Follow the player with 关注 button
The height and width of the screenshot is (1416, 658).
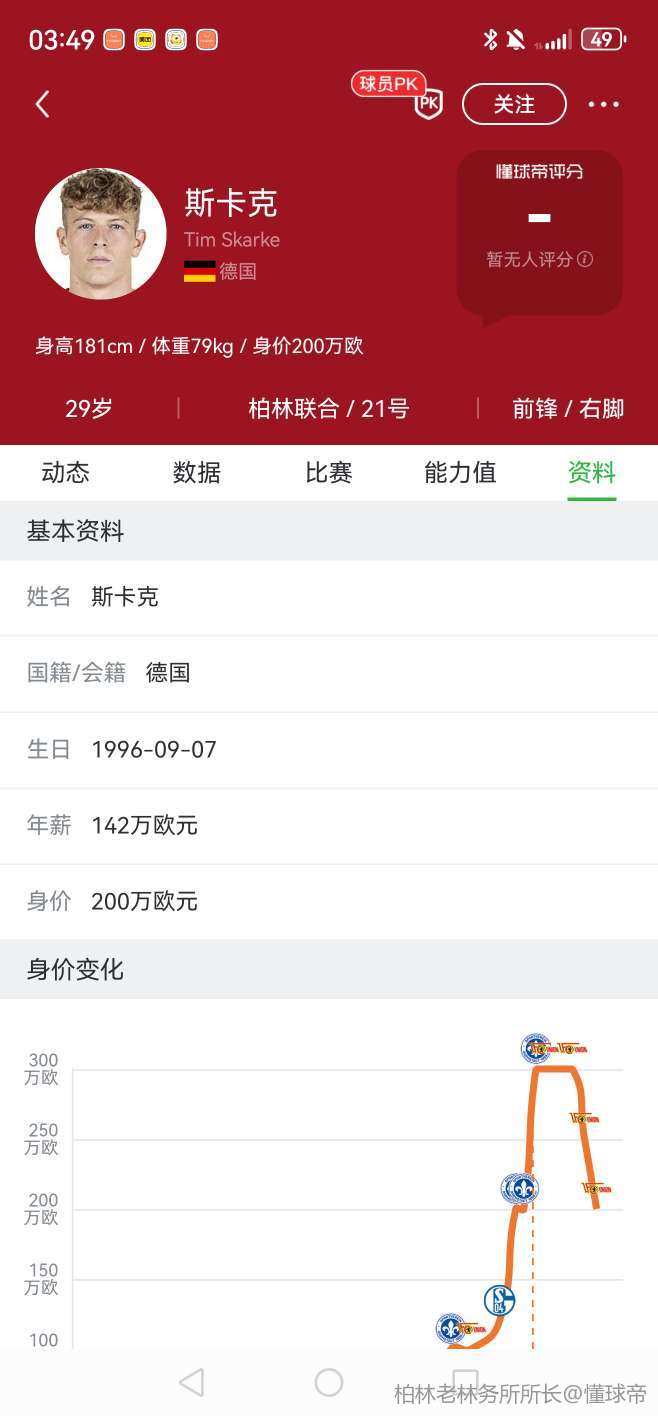click(514, 104)
